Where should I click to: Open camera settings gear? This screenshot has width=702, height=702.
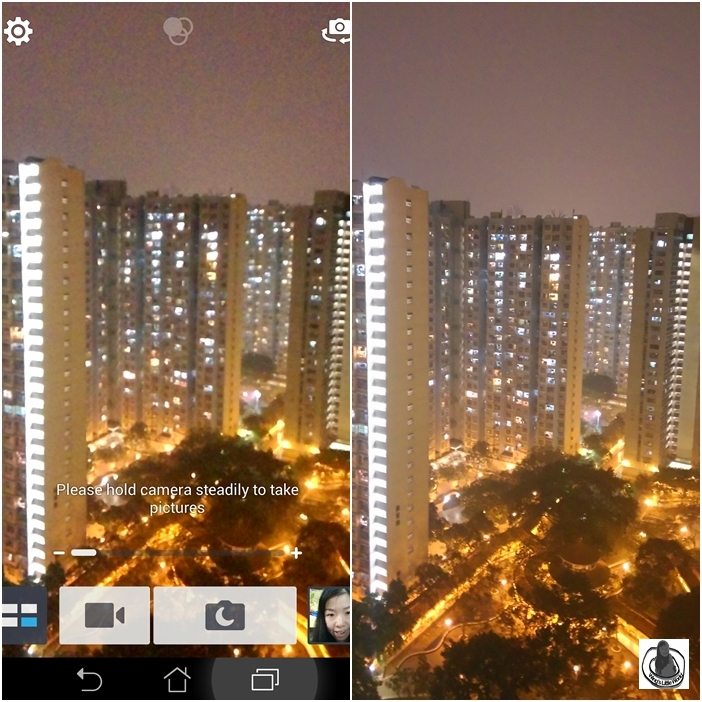pyautogui.click(x=19, y=32)
